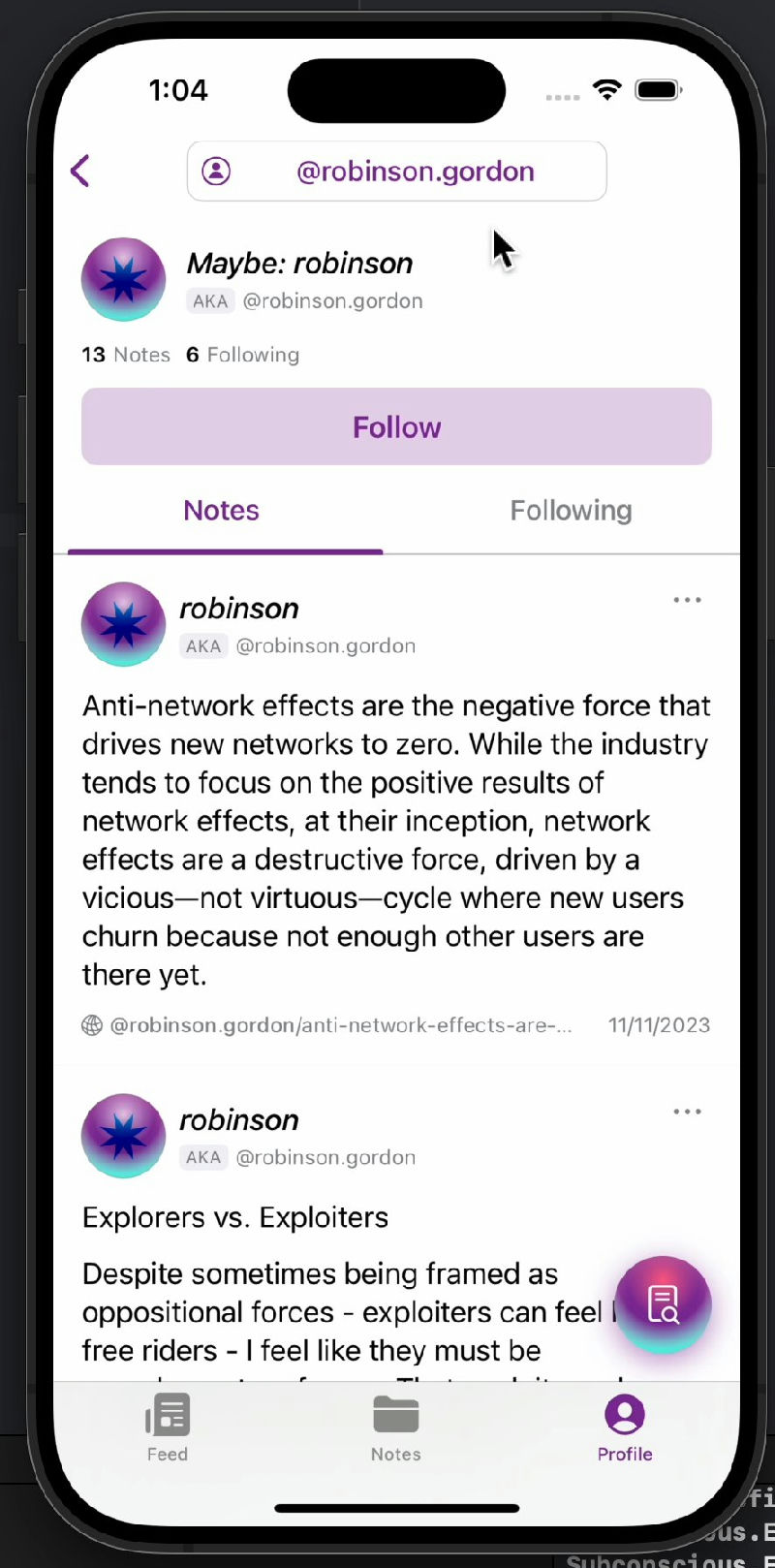This screenshot has height=1568, width=775.
Task: Open overflow menu on the Anti-network effects note
Action: 687,600
